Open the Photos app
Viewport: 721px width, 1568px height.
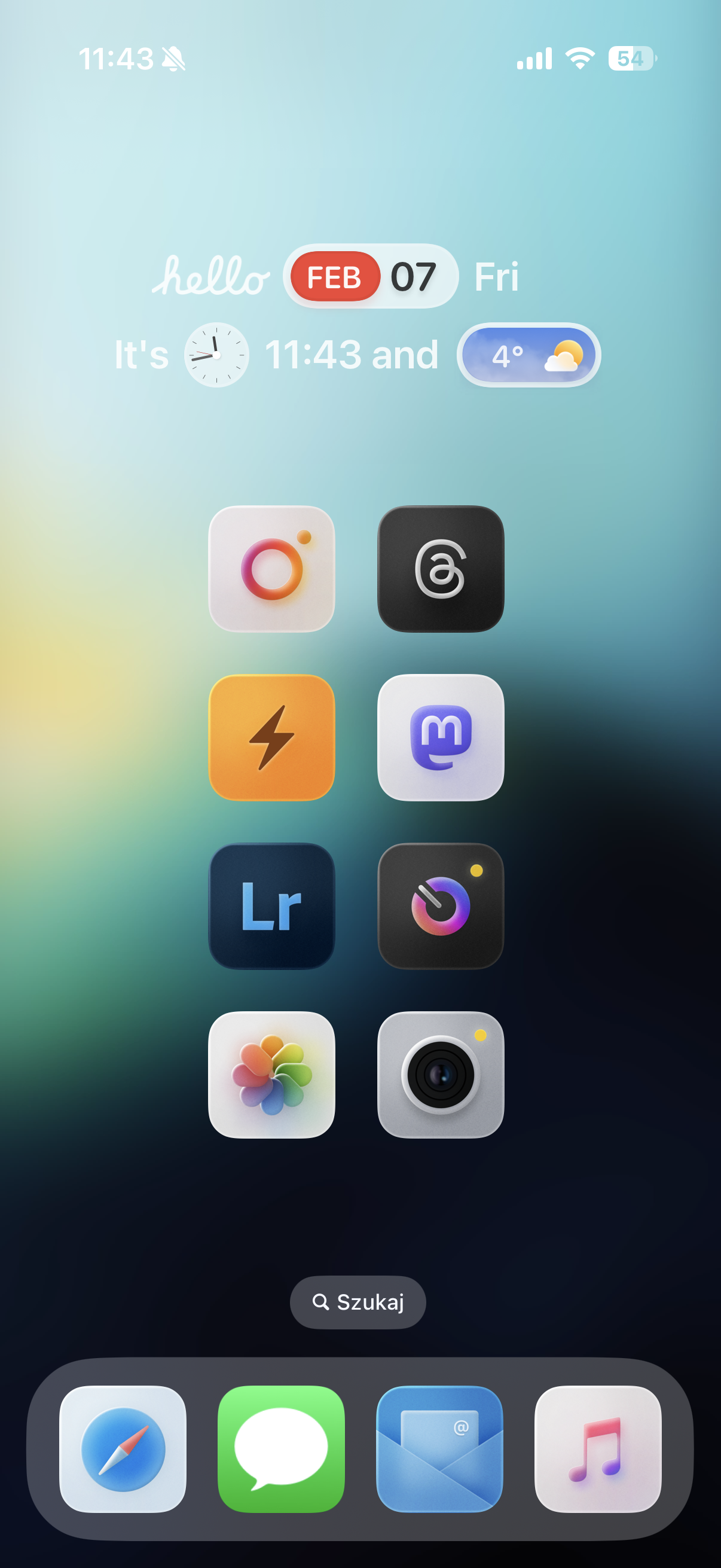(271, 1075)
